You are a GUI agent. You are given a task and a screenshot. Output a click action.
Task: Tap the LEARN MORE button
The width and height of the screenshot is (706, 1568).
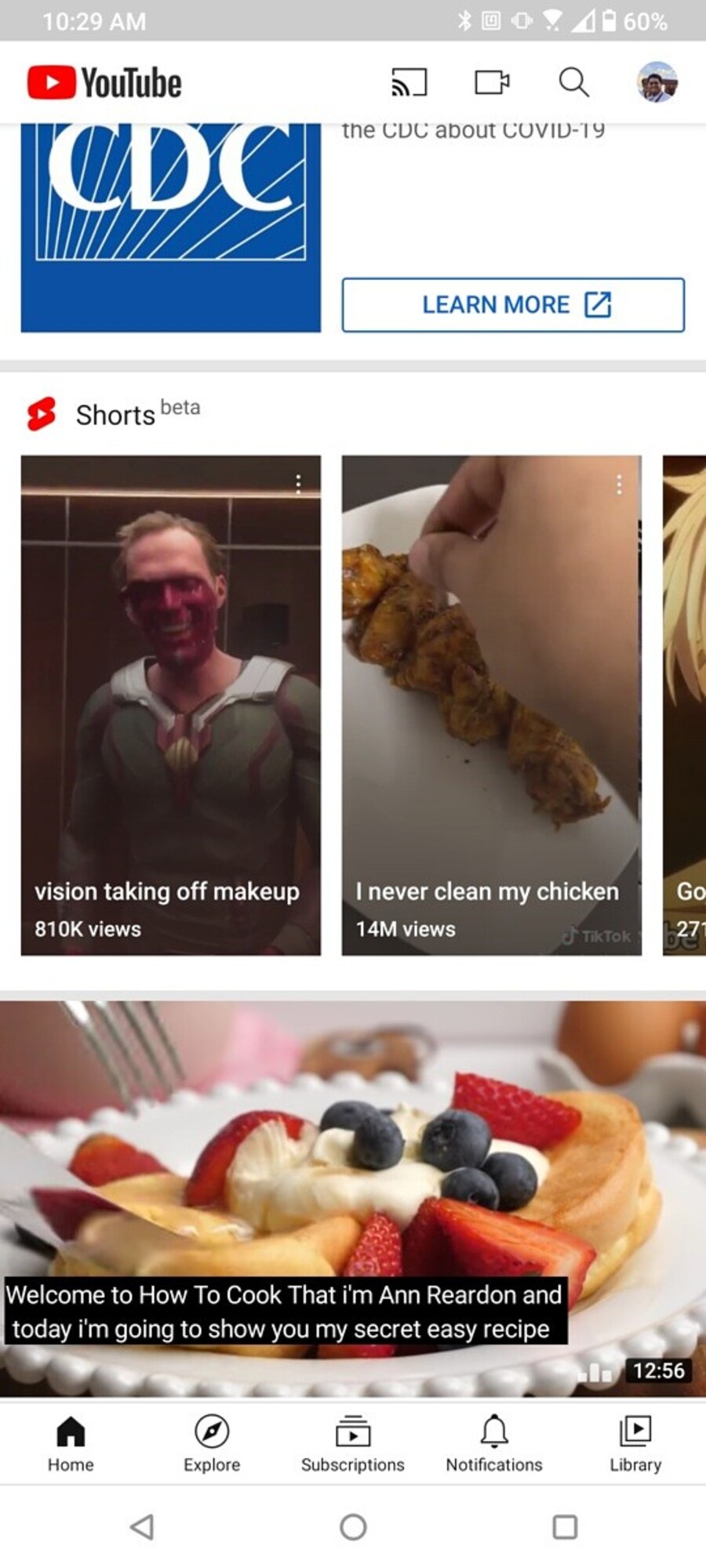click(513, 305)
